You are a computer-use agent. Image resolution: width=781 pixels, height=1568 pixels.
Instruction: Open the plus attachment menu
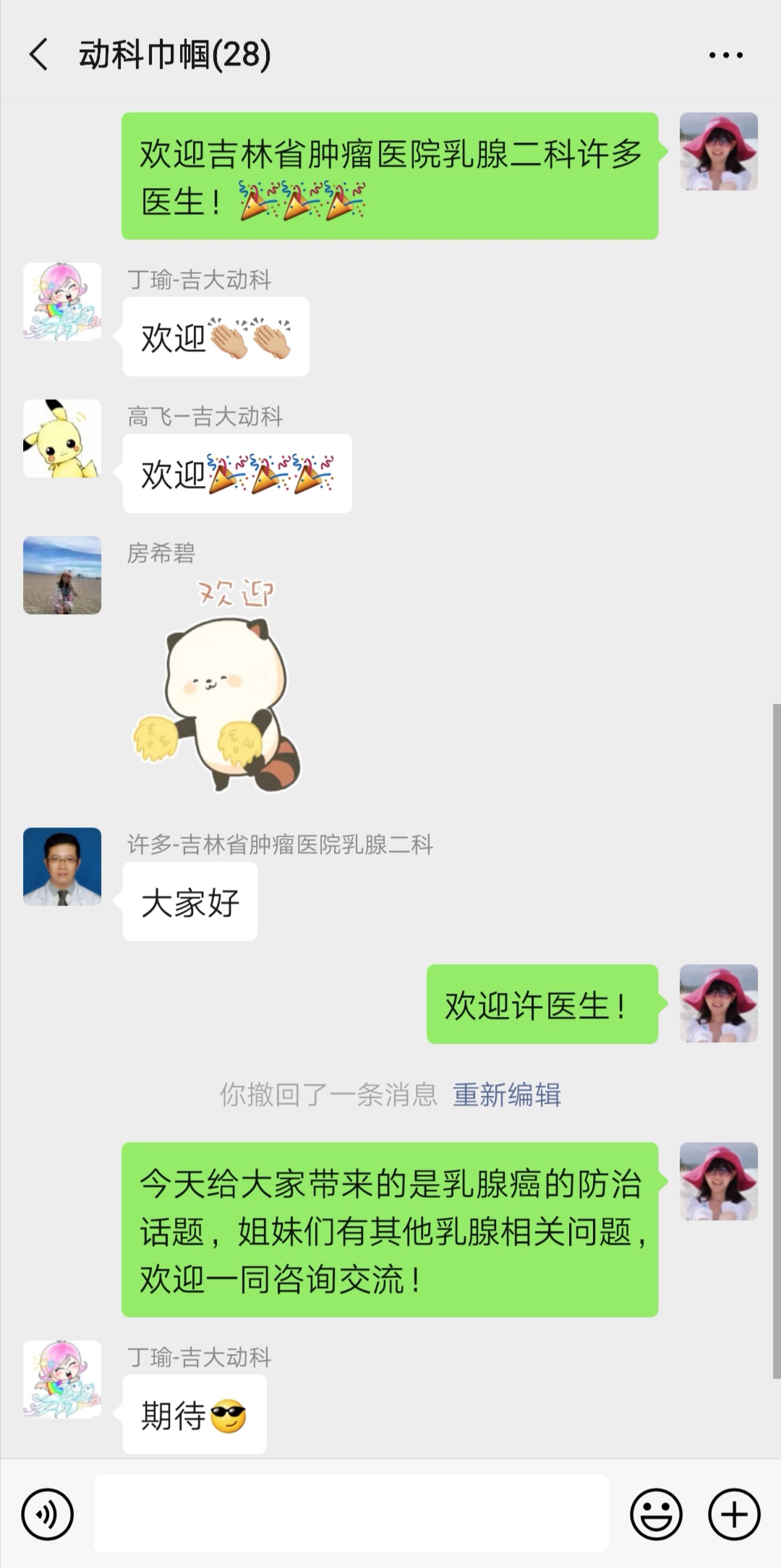(734, 1514)
